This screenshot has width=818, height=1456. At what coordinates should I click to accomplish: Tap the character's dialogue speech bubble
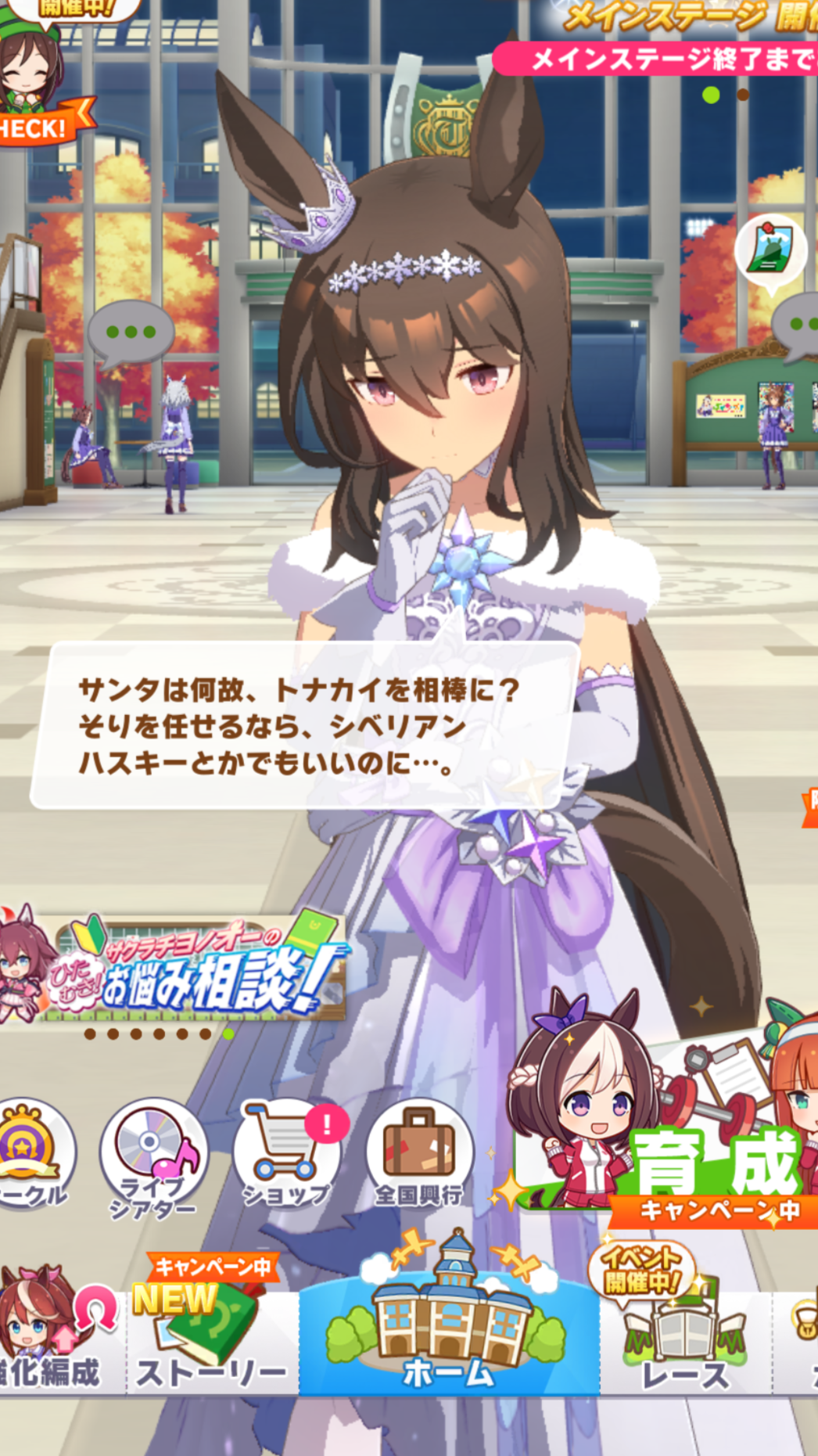coord(305,725)
